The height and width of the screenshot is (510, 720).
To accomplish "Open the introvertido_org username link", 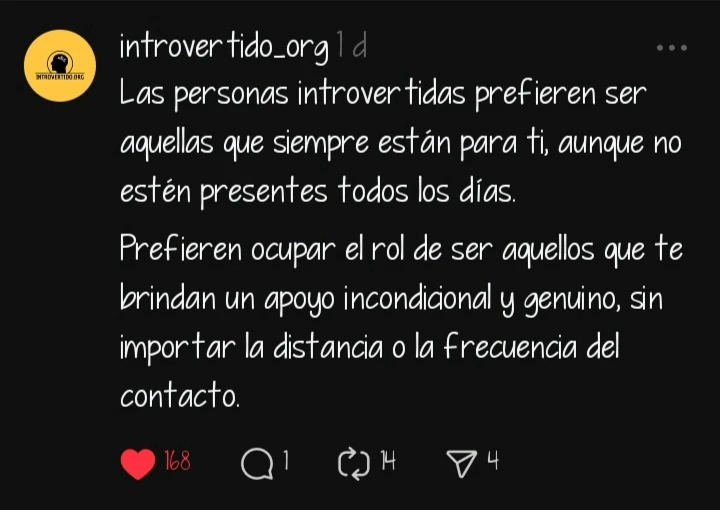I will pos(223,46).
